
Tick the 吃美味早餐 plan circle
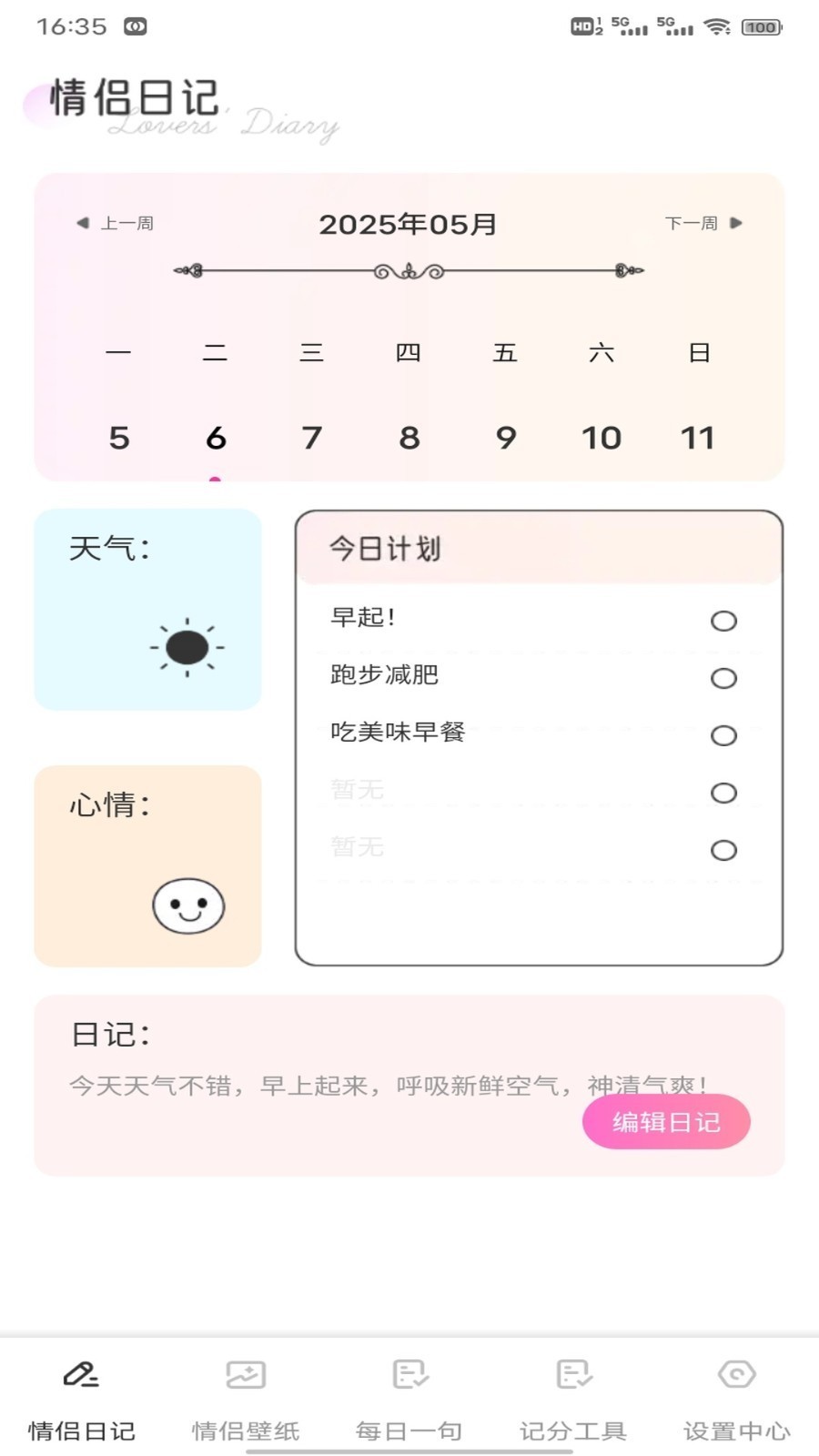point(723,735)
